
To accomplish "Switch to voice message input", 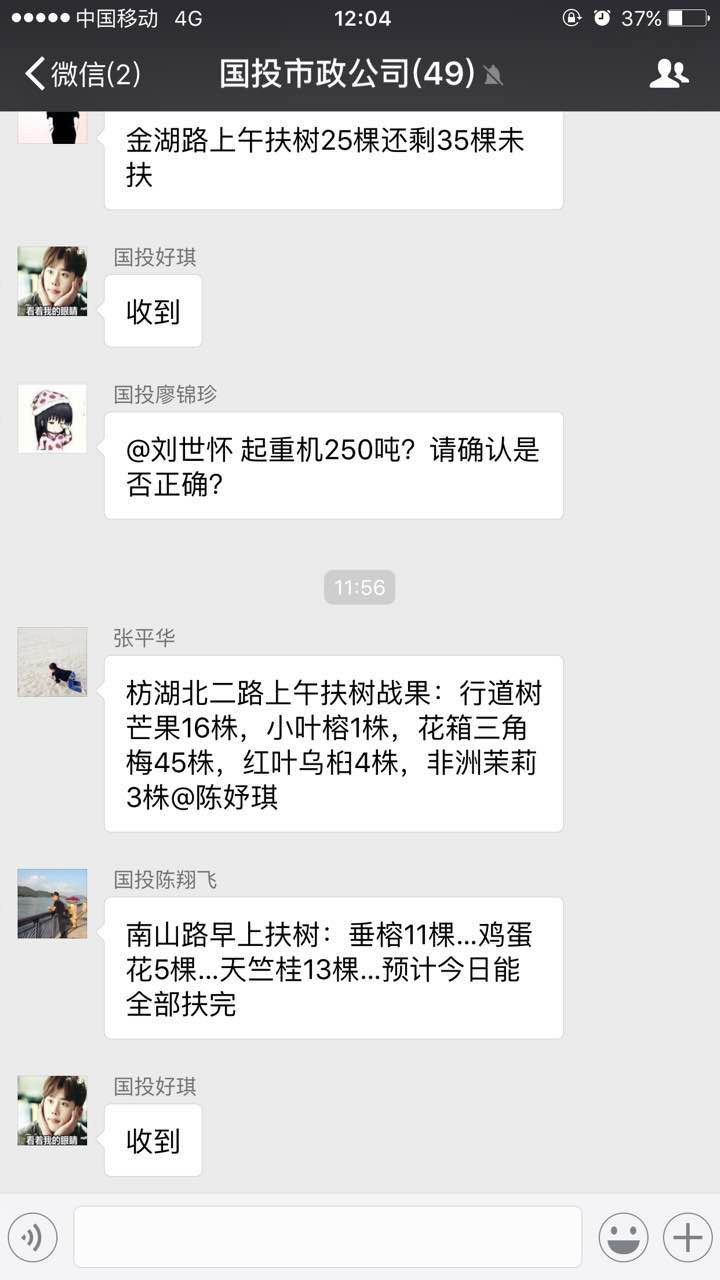I will (32, 1238).
